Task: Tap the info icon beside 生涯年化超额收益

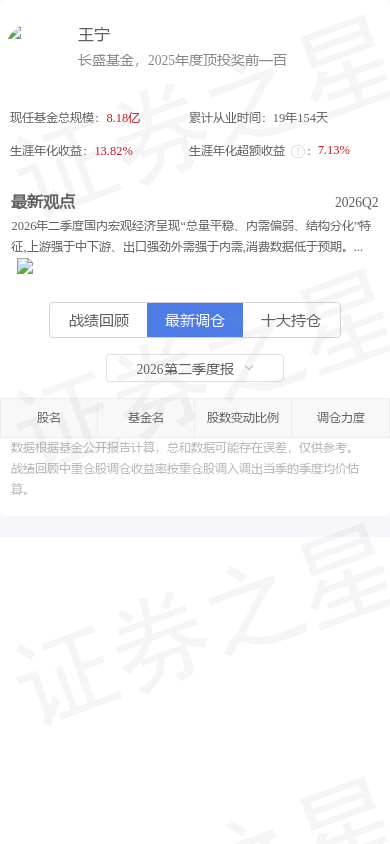Action: pos(297,151)
